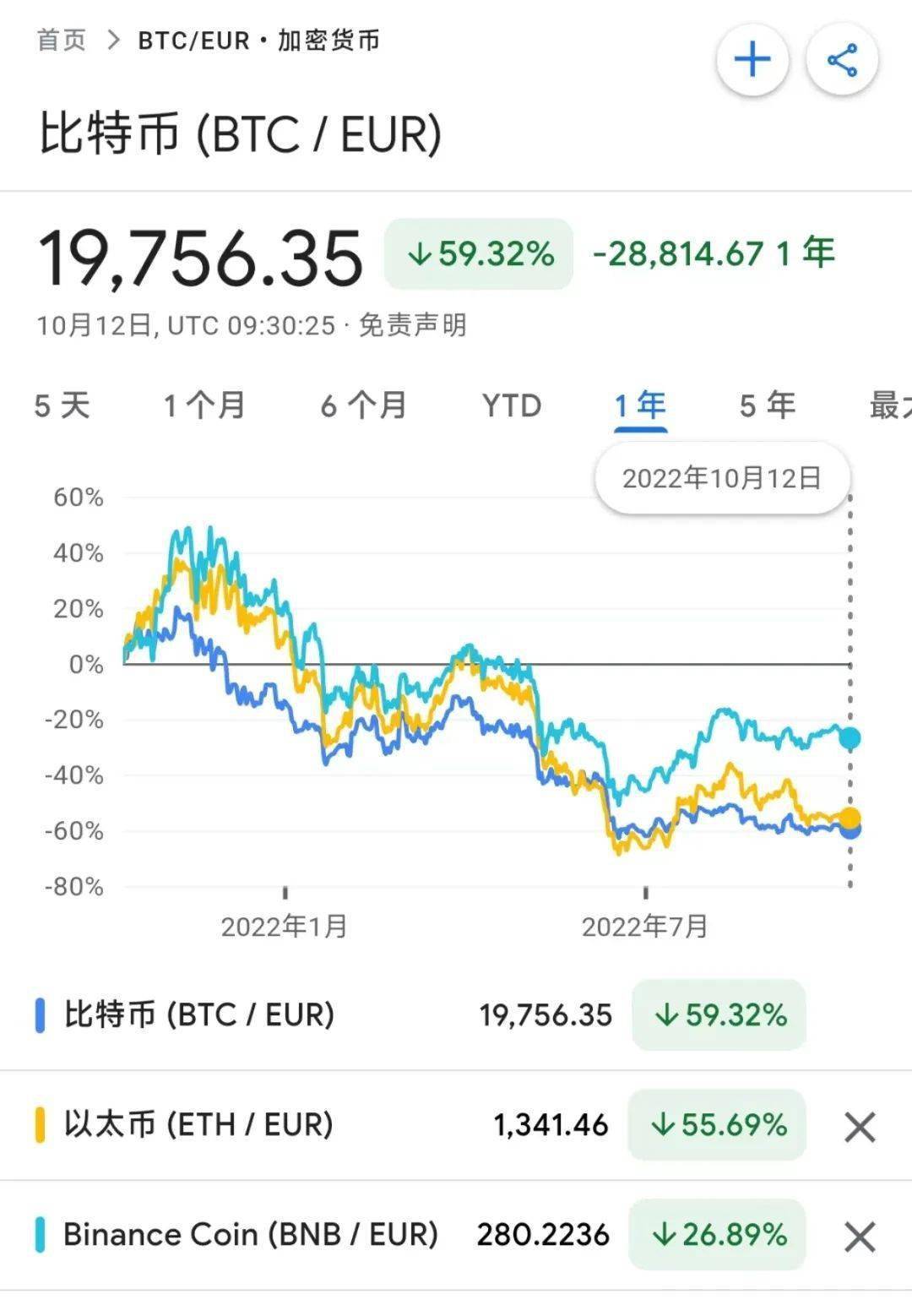Click the 2022年10月12日 date tooltip

[x=724, y=477]
